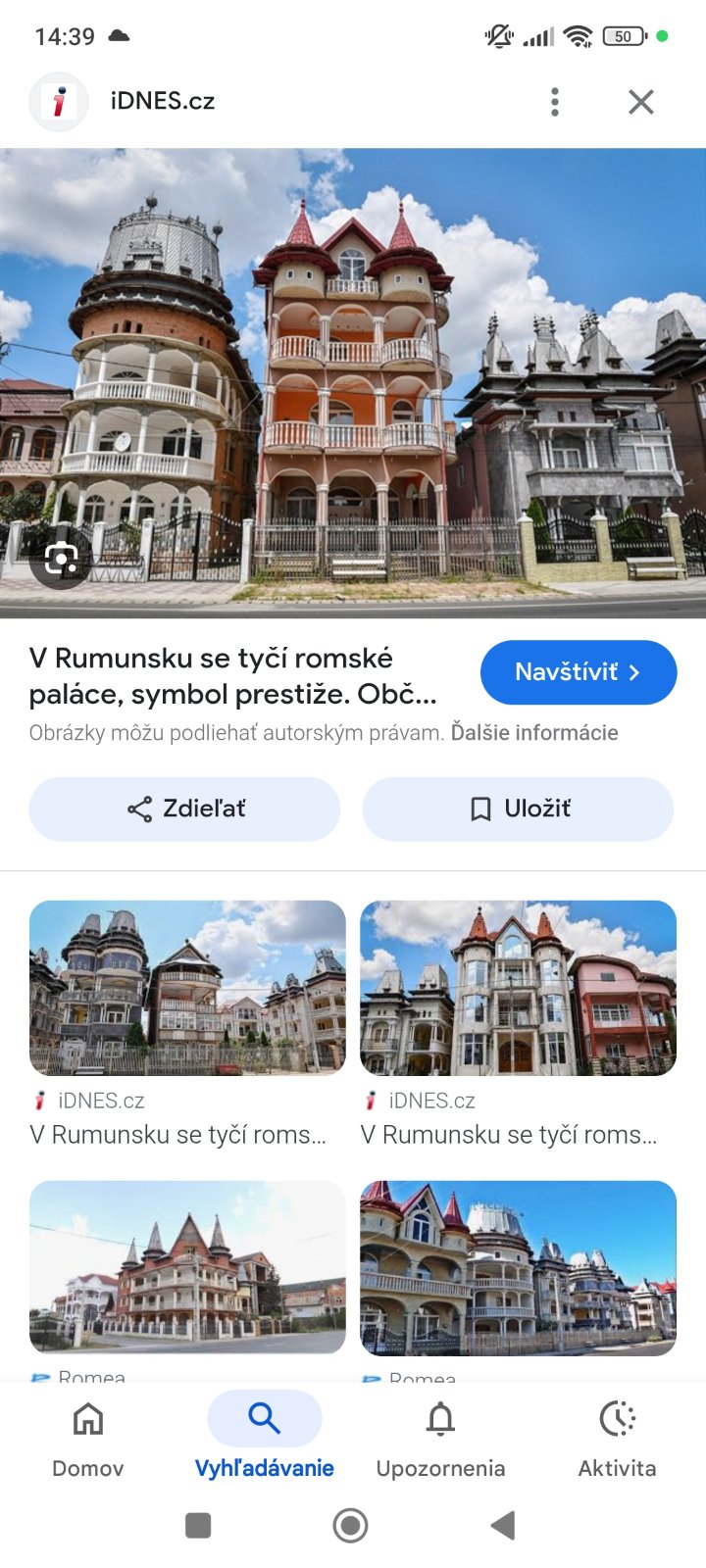
Task: Tap Navštíviť to visit the page
Action: [x=578, y=672]
